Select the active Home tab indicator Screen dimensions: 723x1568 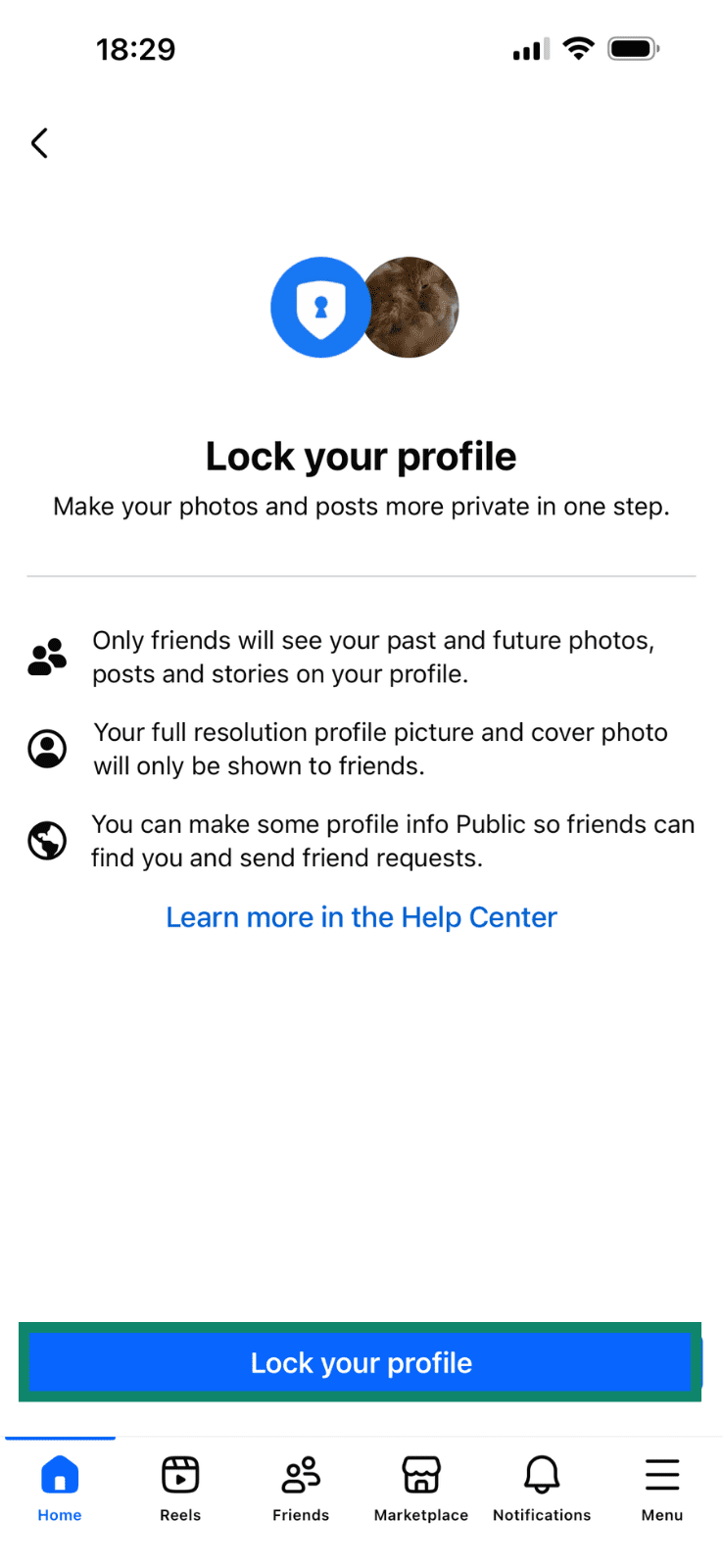(60, 1438)
